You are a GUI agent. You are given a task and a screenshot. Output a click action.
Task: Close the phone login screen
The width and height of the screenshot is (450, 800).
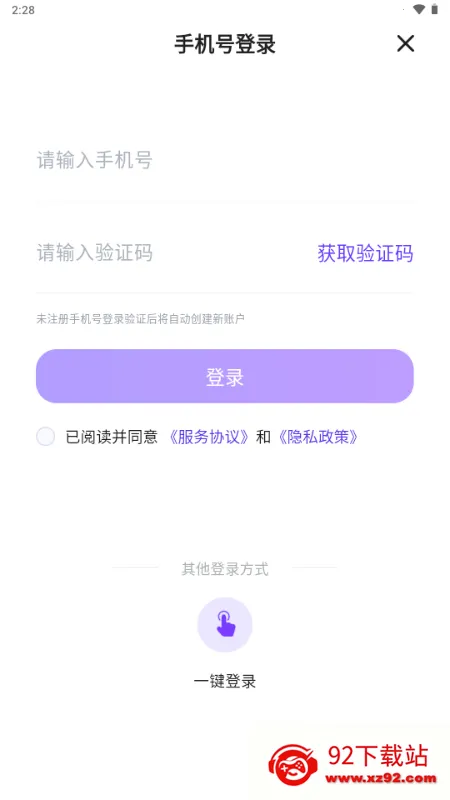(405, 44)
